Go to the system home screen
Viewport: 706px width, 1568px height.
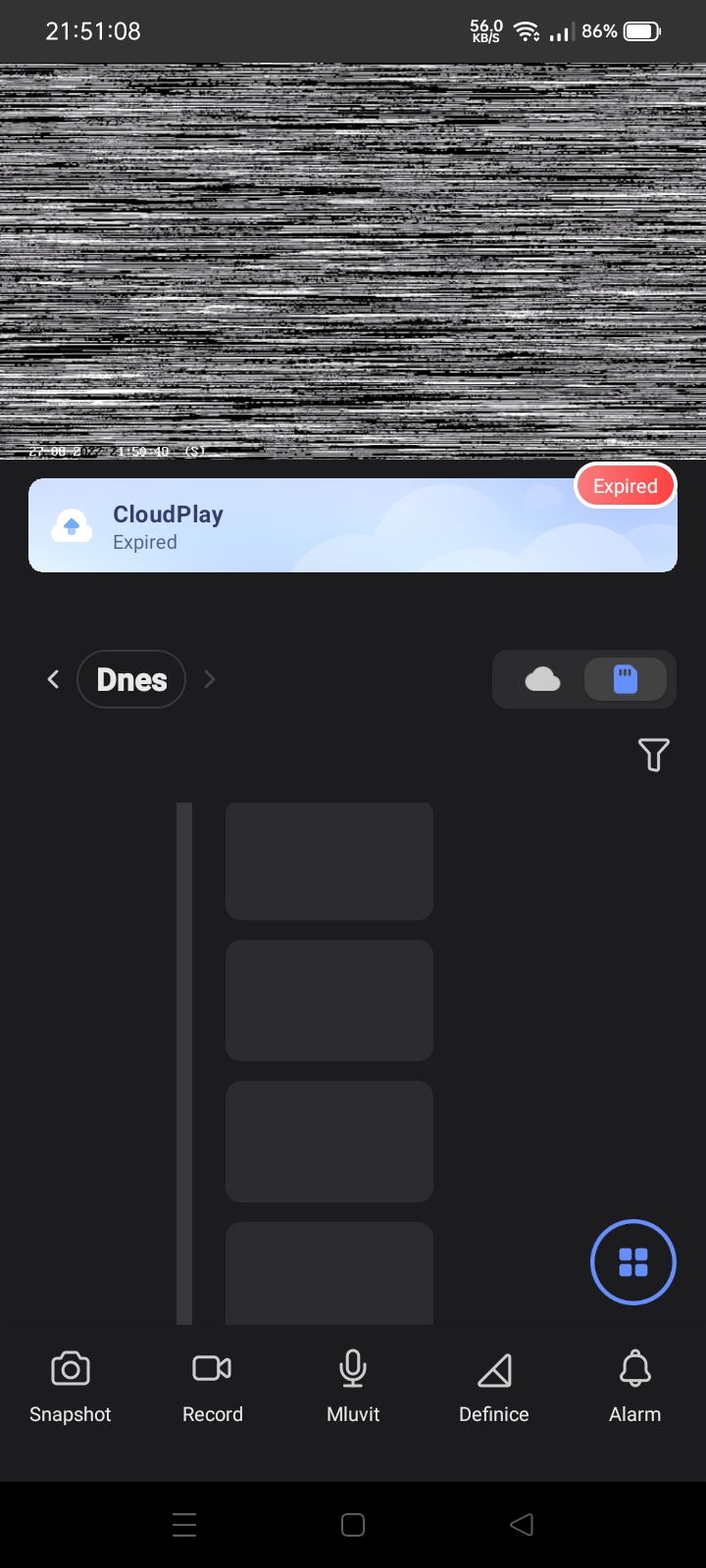353,1524
